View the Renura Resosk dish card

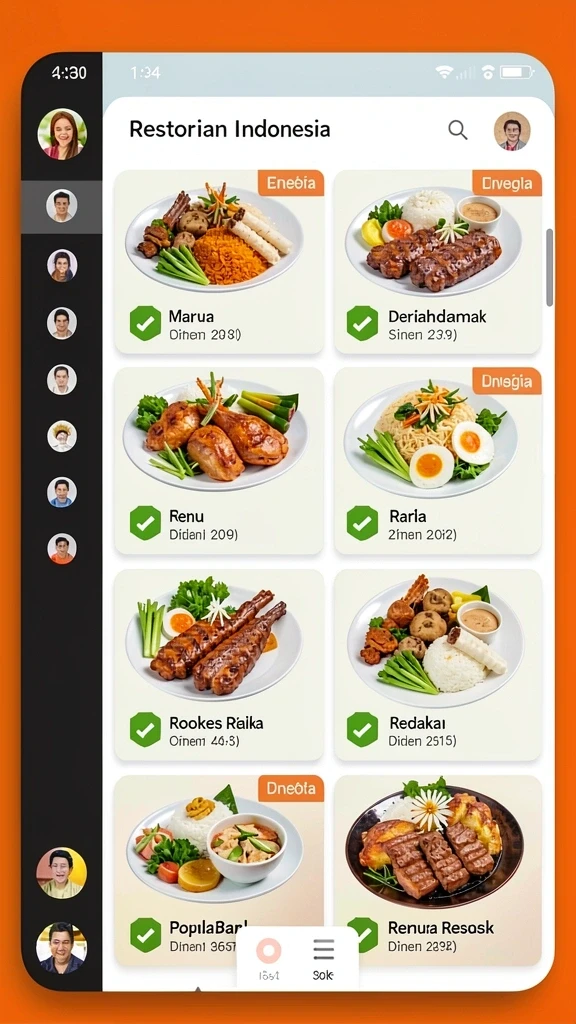click(438, 871)
